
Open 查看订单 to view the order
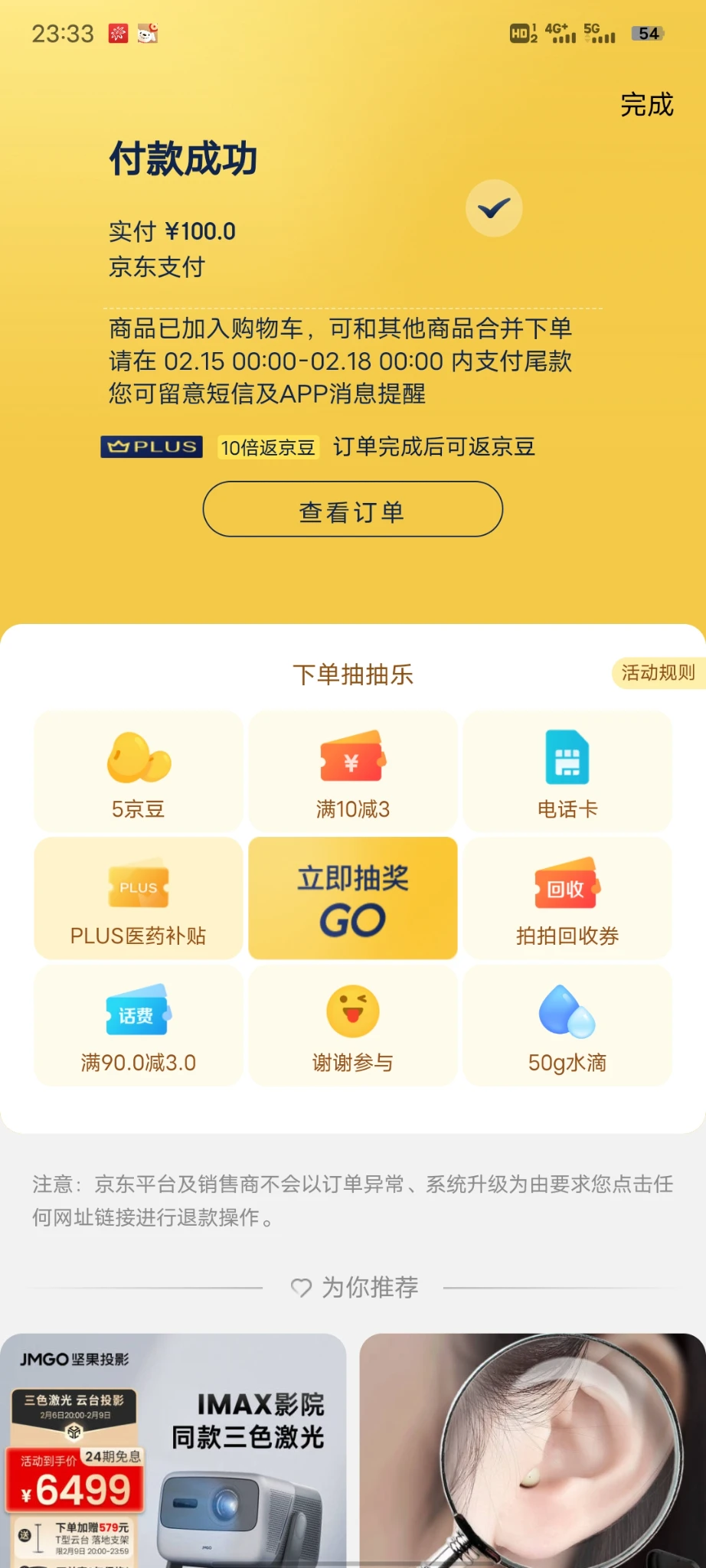(x=352, y=510)
